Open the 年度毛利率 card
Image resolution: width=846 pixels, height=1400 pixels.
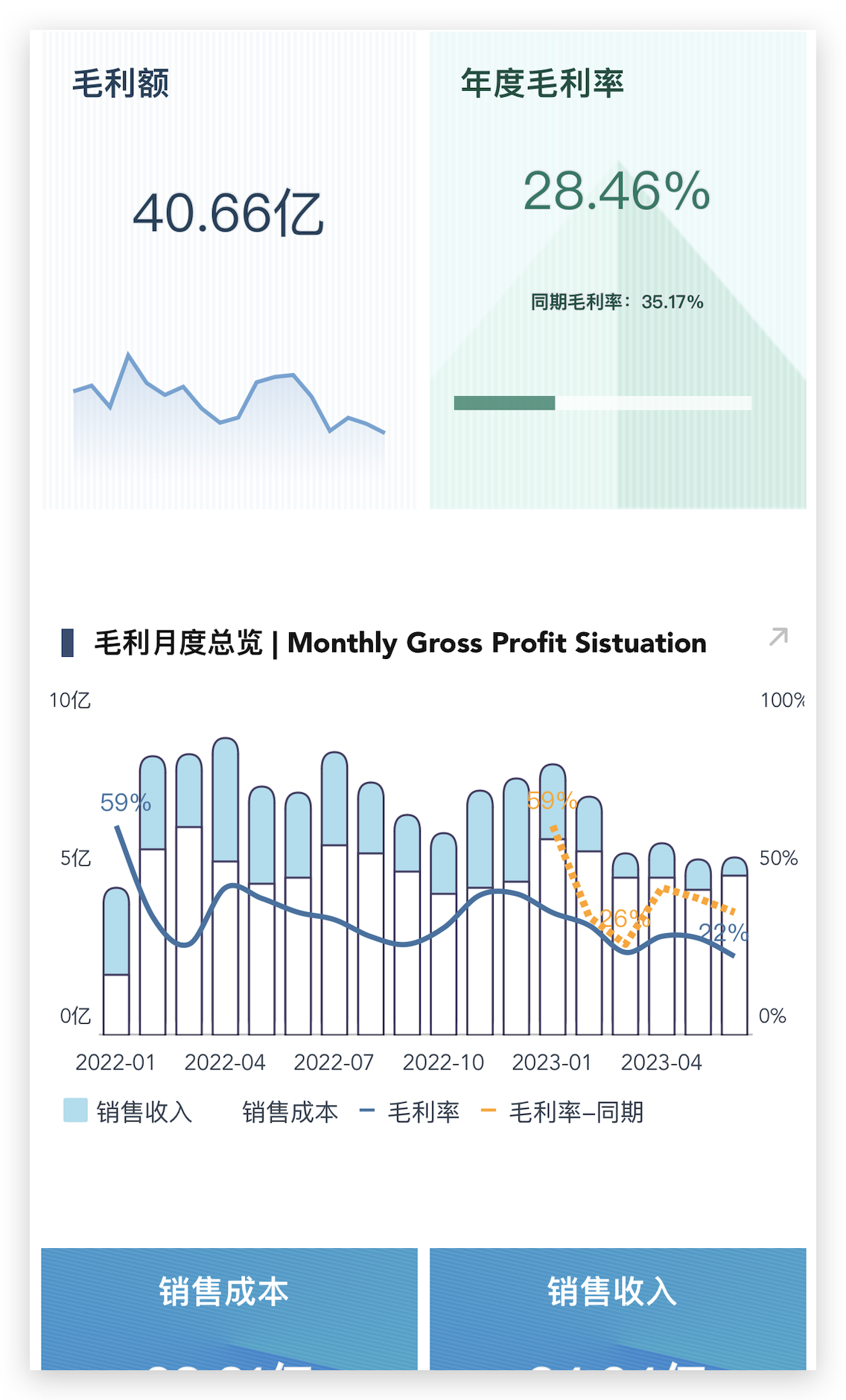[x=617, y=270]
